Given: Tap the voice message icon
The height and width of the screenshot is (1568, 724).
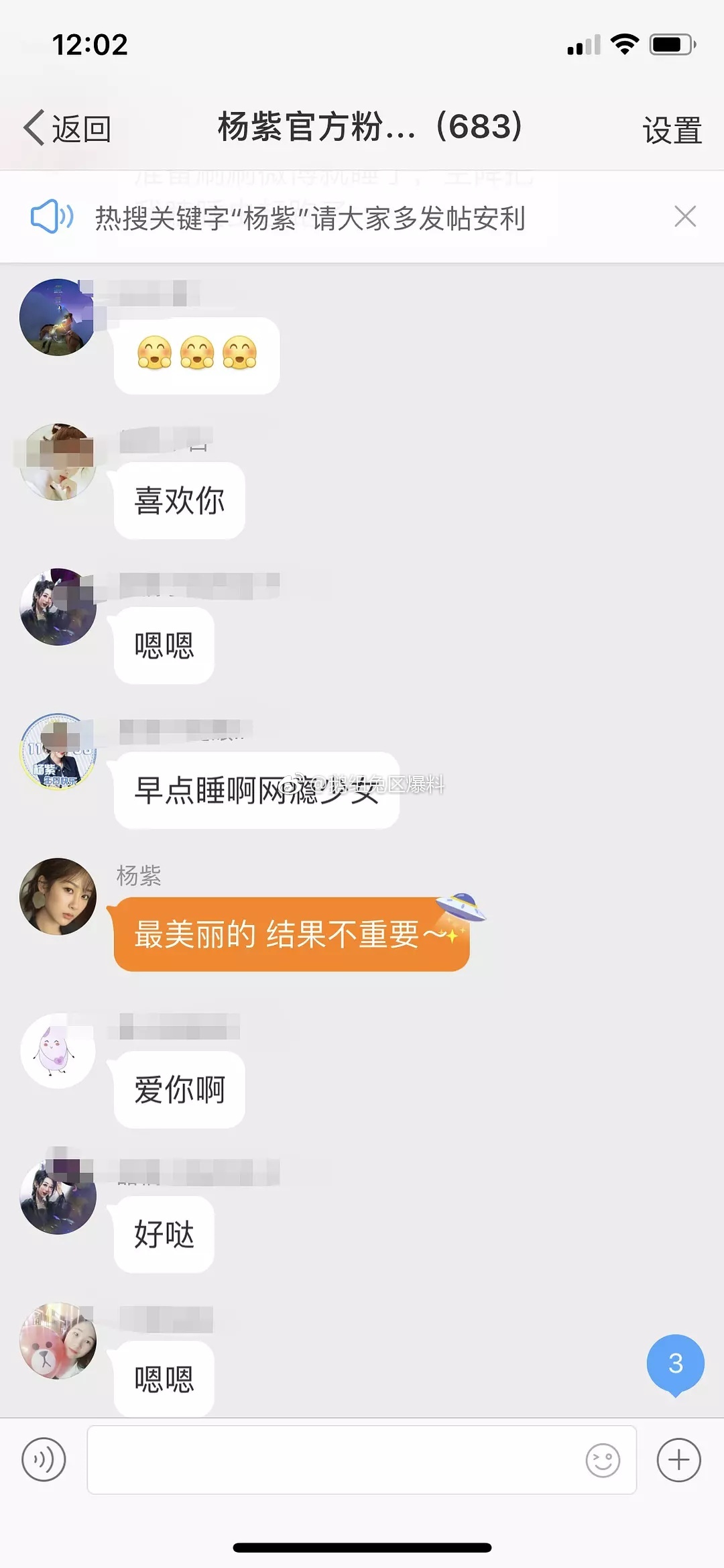Looking at the screenshot, I should [44, 1459].
